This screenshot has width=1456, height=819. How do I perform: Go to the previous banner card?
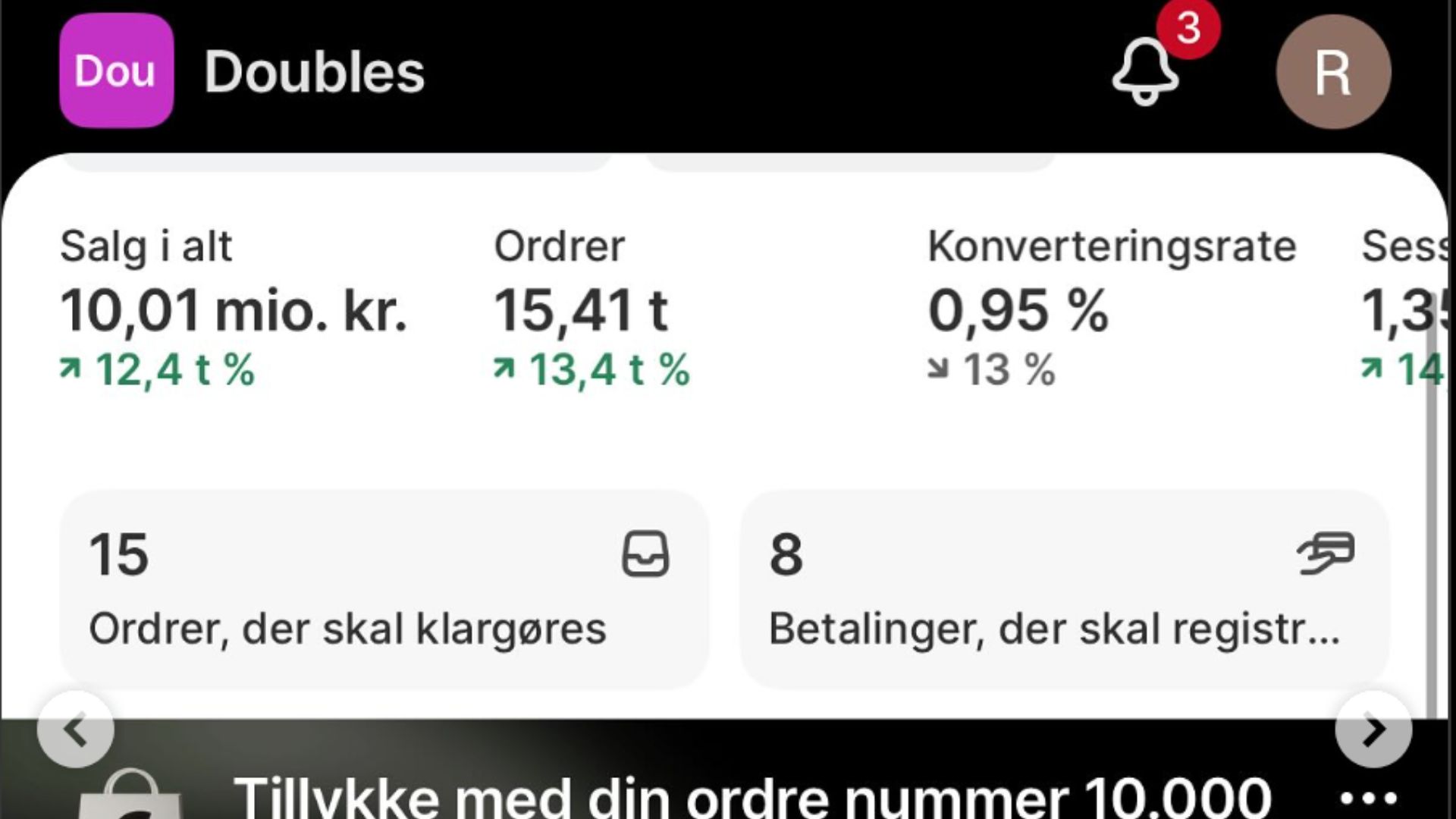[x=75, y=730]
